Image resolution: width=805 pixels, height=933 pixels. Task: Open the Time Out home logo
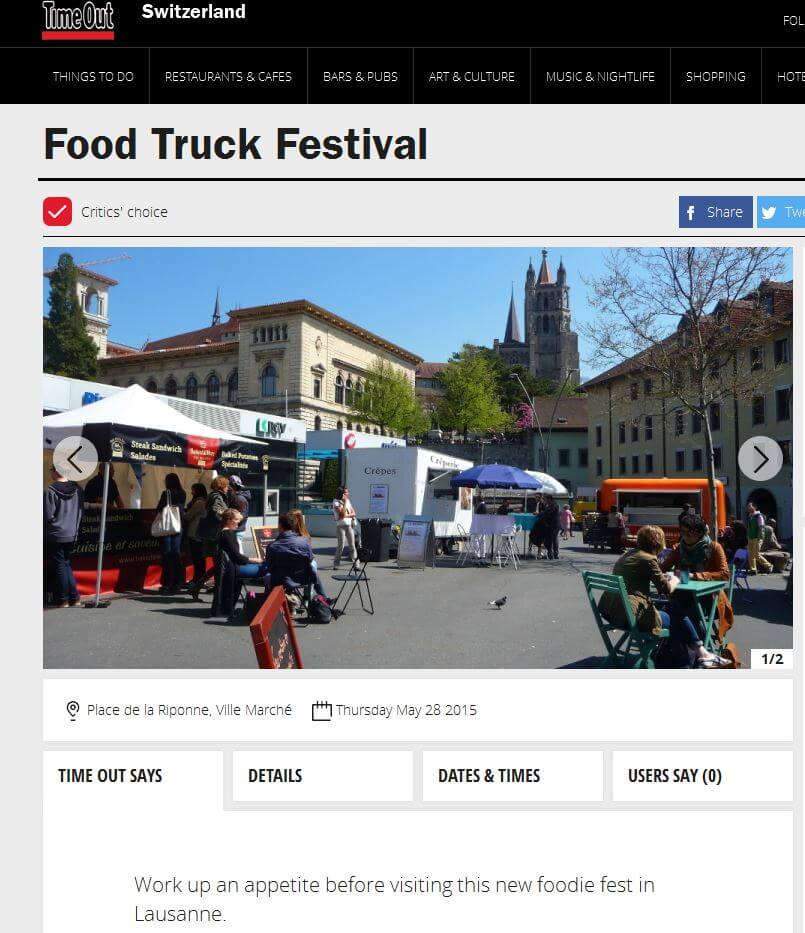[78, 19]
